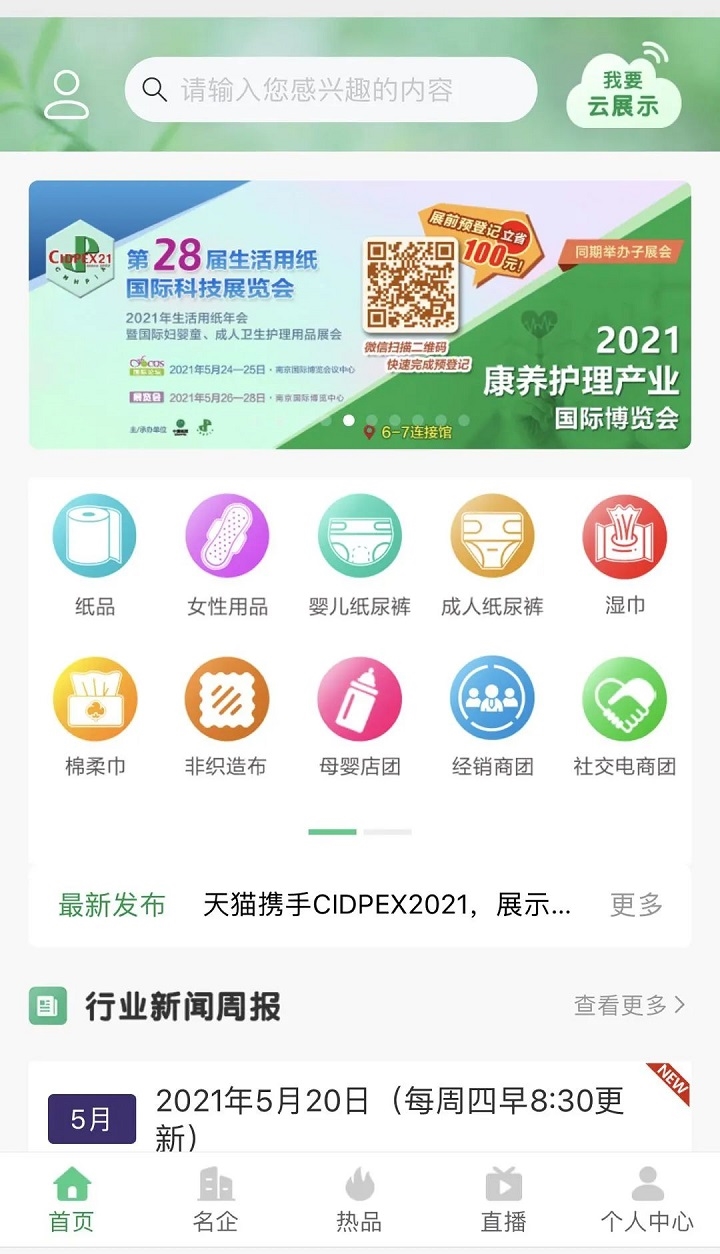
Task: Switch to the 名企 tab
Action: click(216, 1199)
